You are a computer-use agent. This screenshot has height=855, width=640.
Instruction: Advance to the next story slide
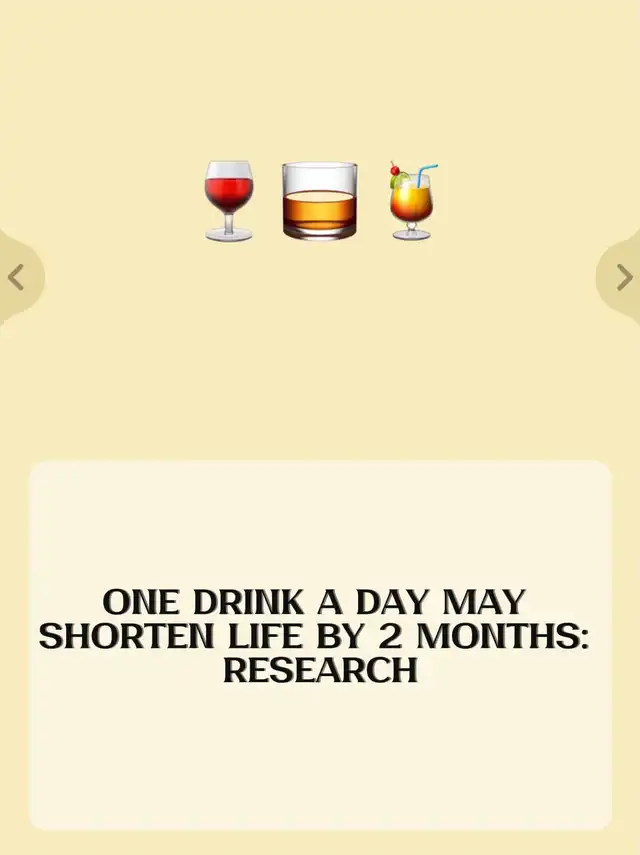point(623,277)
